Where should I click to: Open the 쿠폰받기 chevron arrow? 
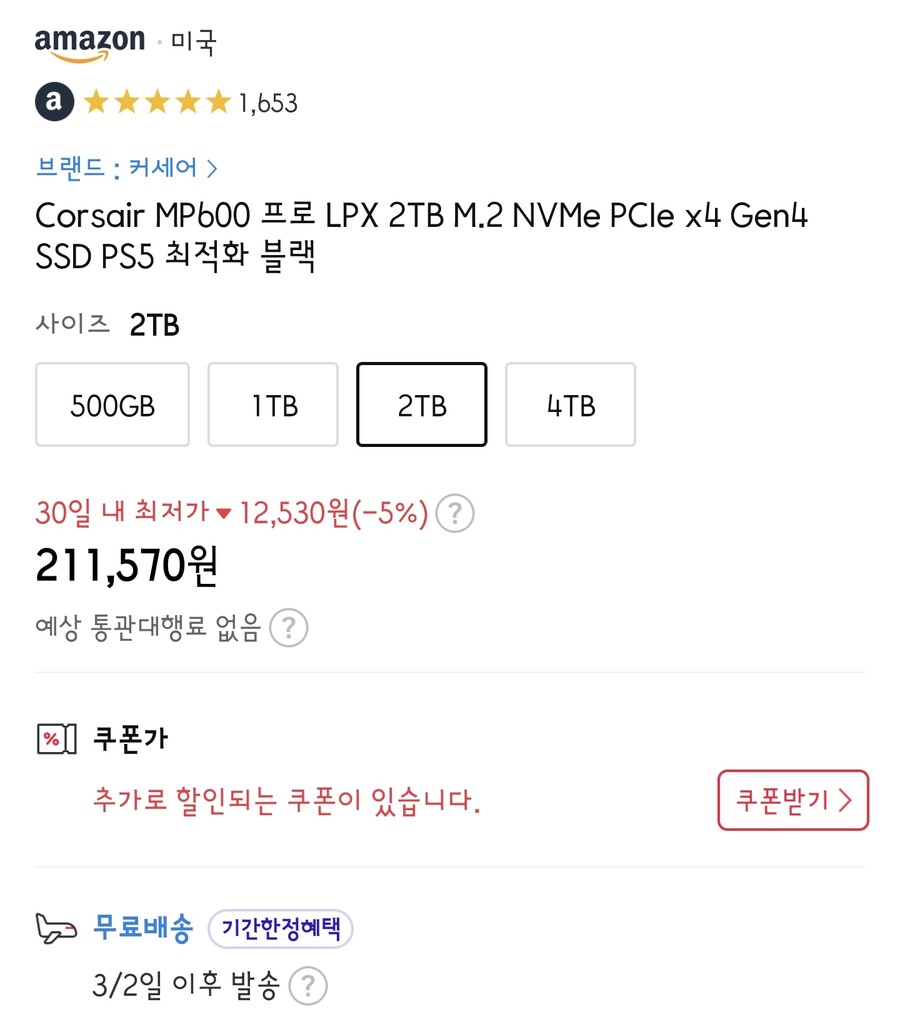click(x=851, y=800)
